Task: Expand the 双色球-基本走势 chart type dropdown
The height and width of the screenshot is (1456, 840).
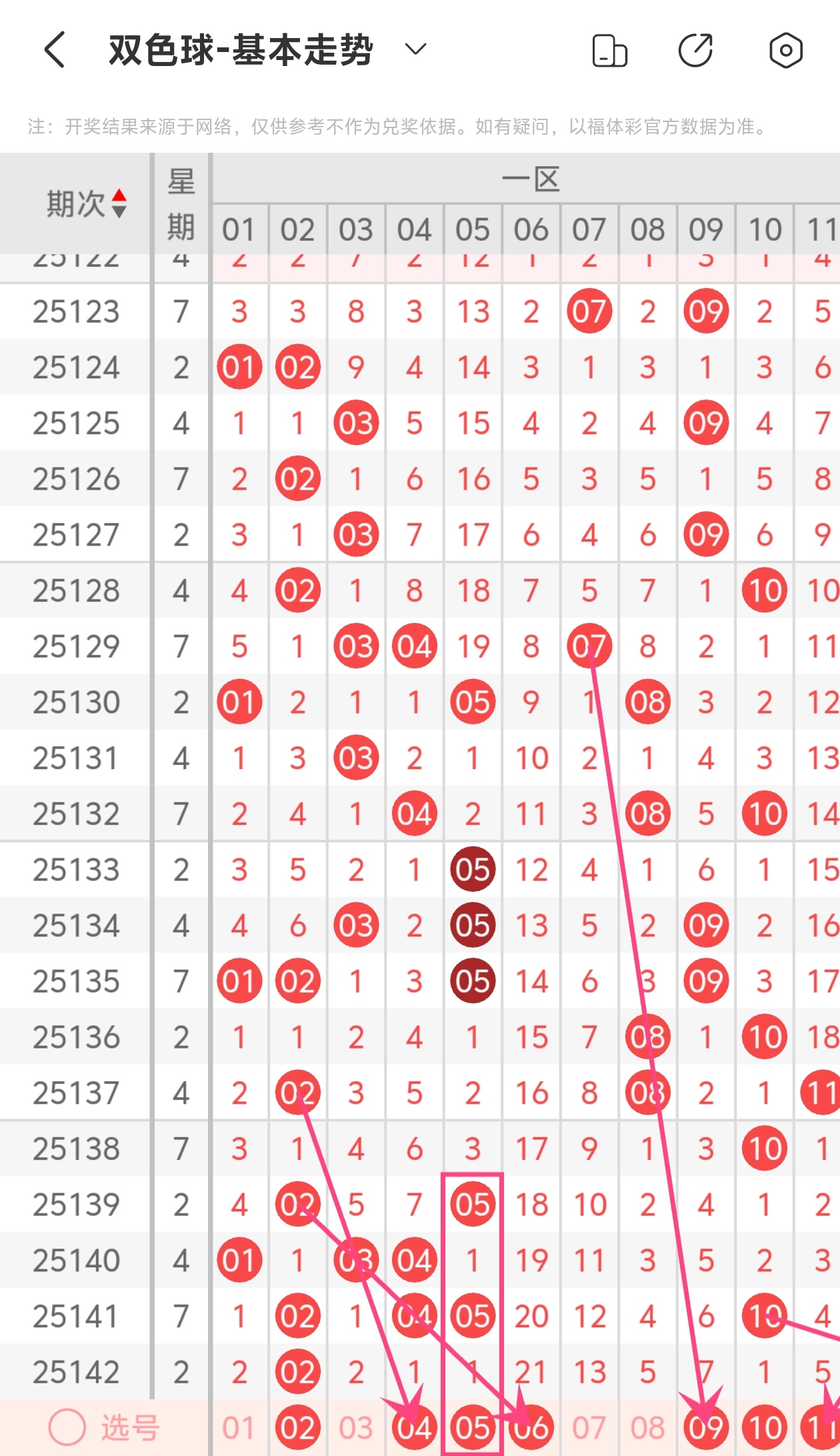Action: (415, 50)
